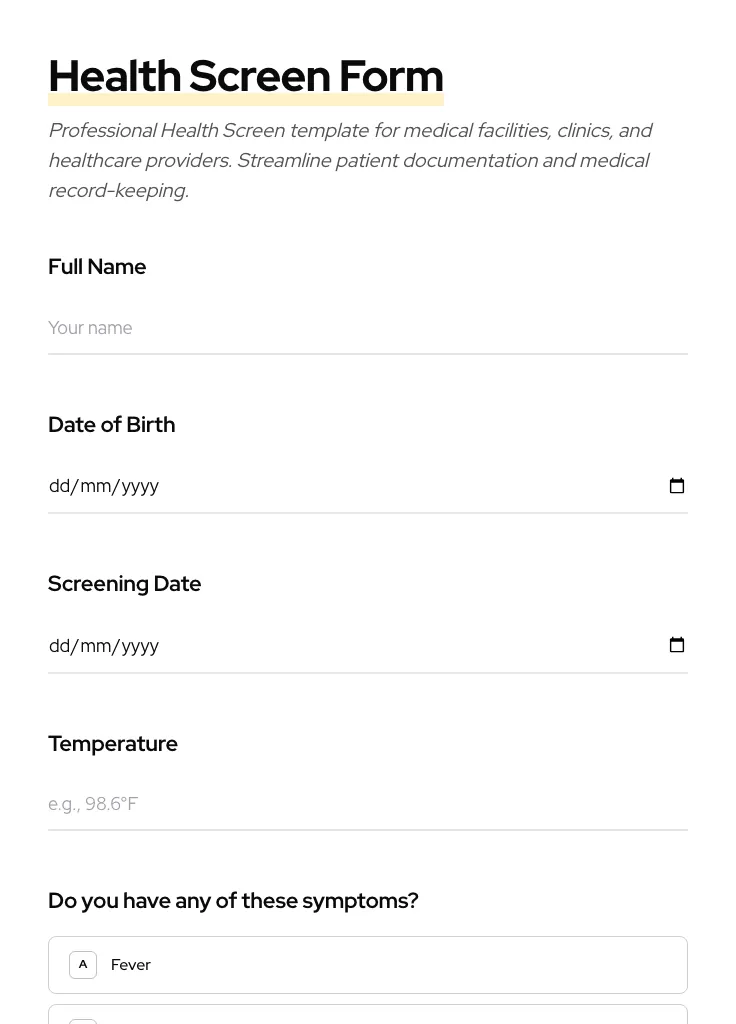Viewport: 736px width, 1024px height.
Task: Click the 'A' shortcut key badge beside Fever
Action: pyautogui.click(x=83, y=964)
